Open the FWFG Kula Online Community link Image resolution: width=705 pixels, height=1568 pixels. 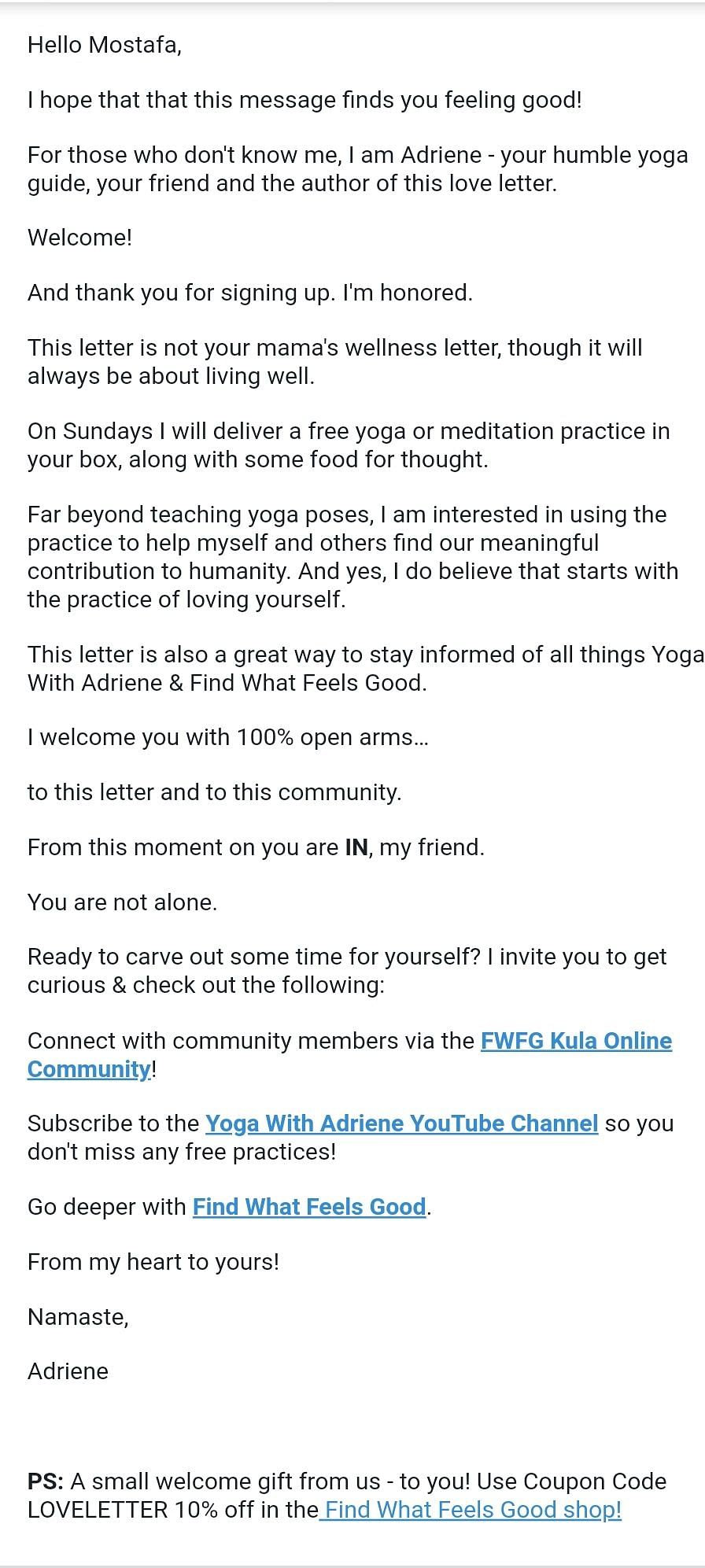tap(576, 1041)
